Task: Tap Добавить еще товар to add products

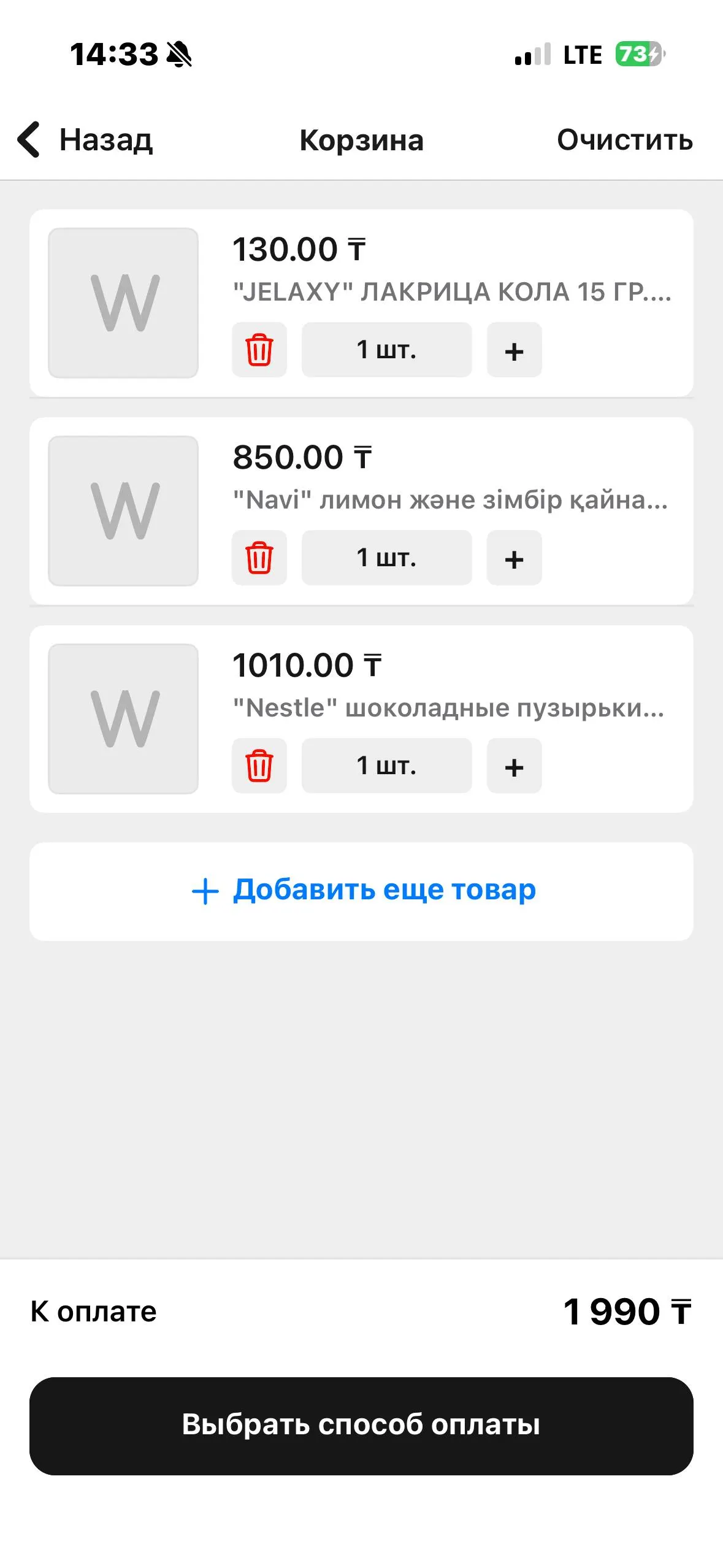Action: point(362,891)
